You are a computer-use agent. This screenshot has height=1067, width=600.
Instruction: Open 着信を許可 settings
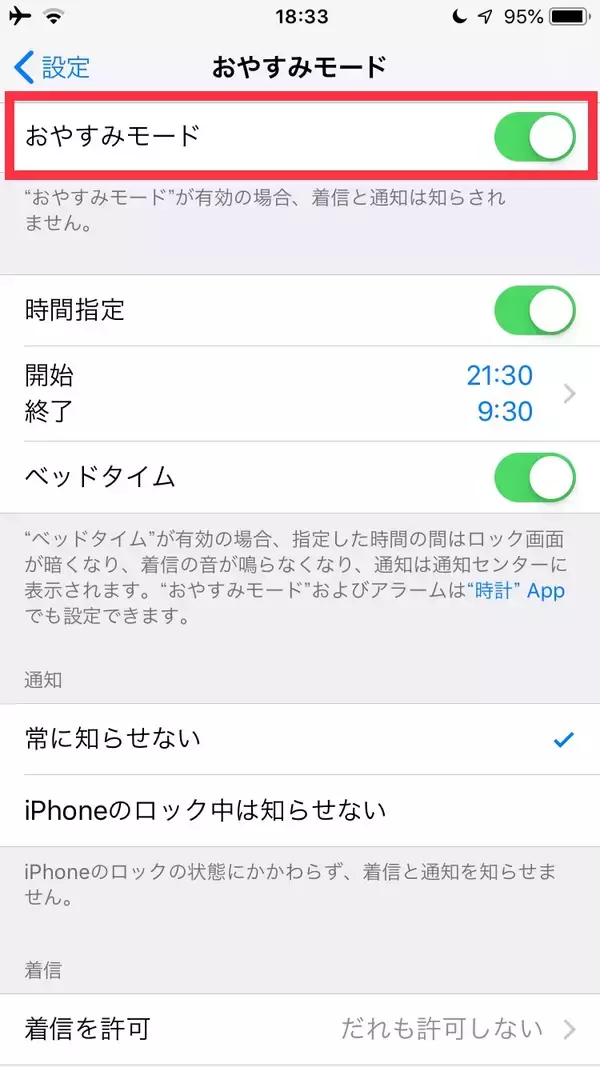coord(300,1028)
